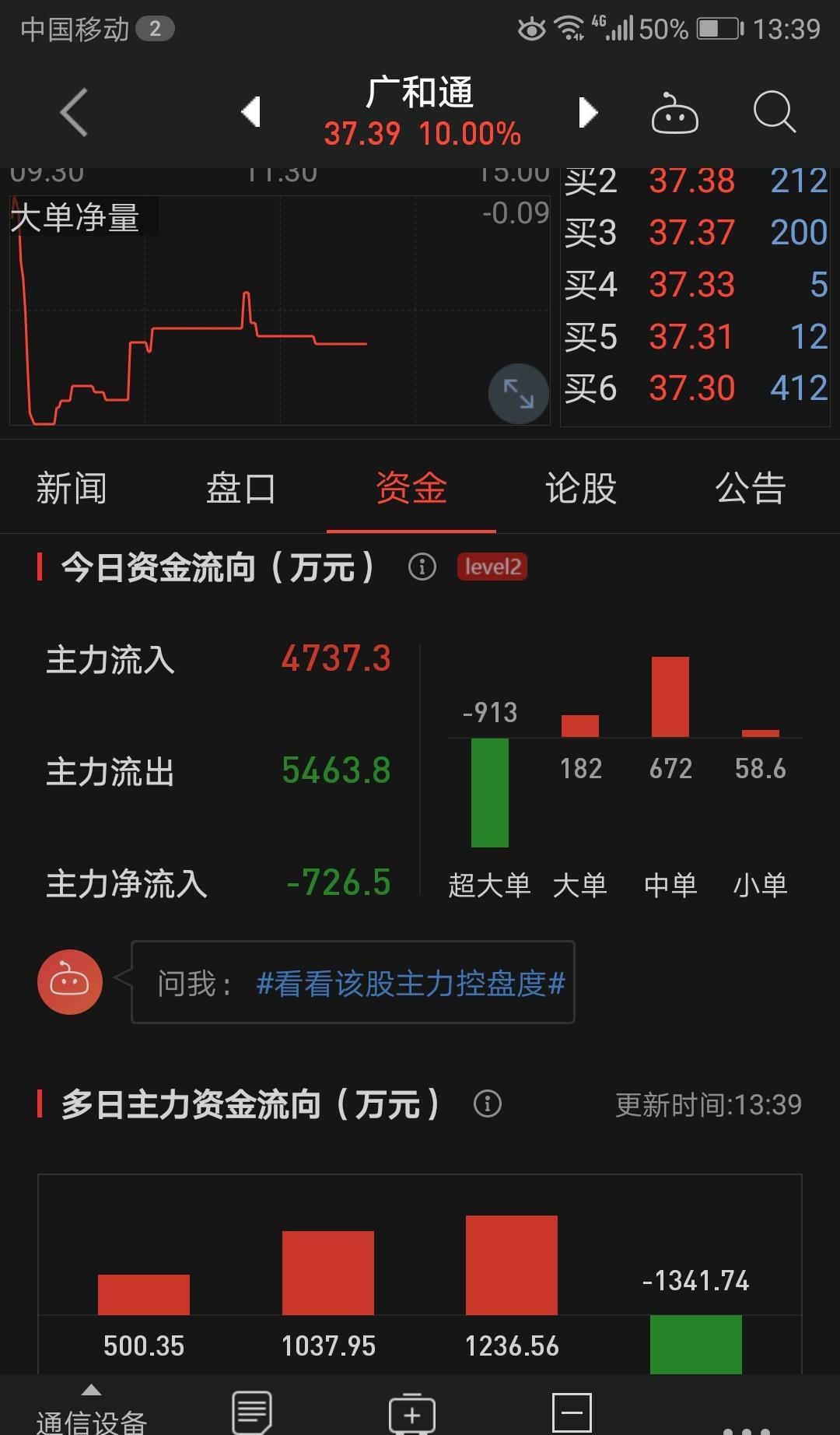The image size is (840, 1435).
Task: Switch to next stock with right arrow
Action: (589, 112)
